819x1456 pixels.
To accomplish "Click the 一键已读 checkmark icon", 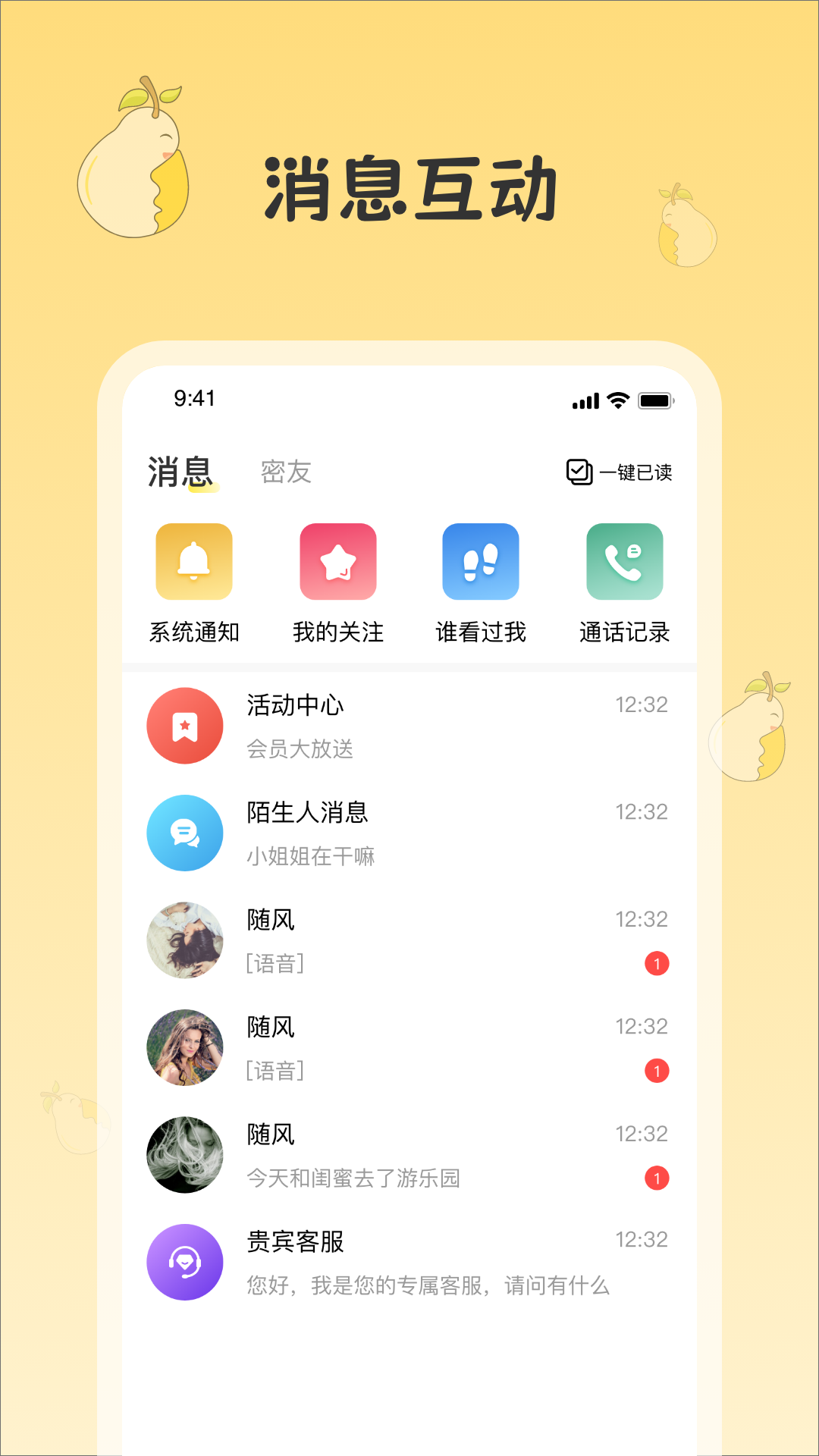I will (578, 472).
